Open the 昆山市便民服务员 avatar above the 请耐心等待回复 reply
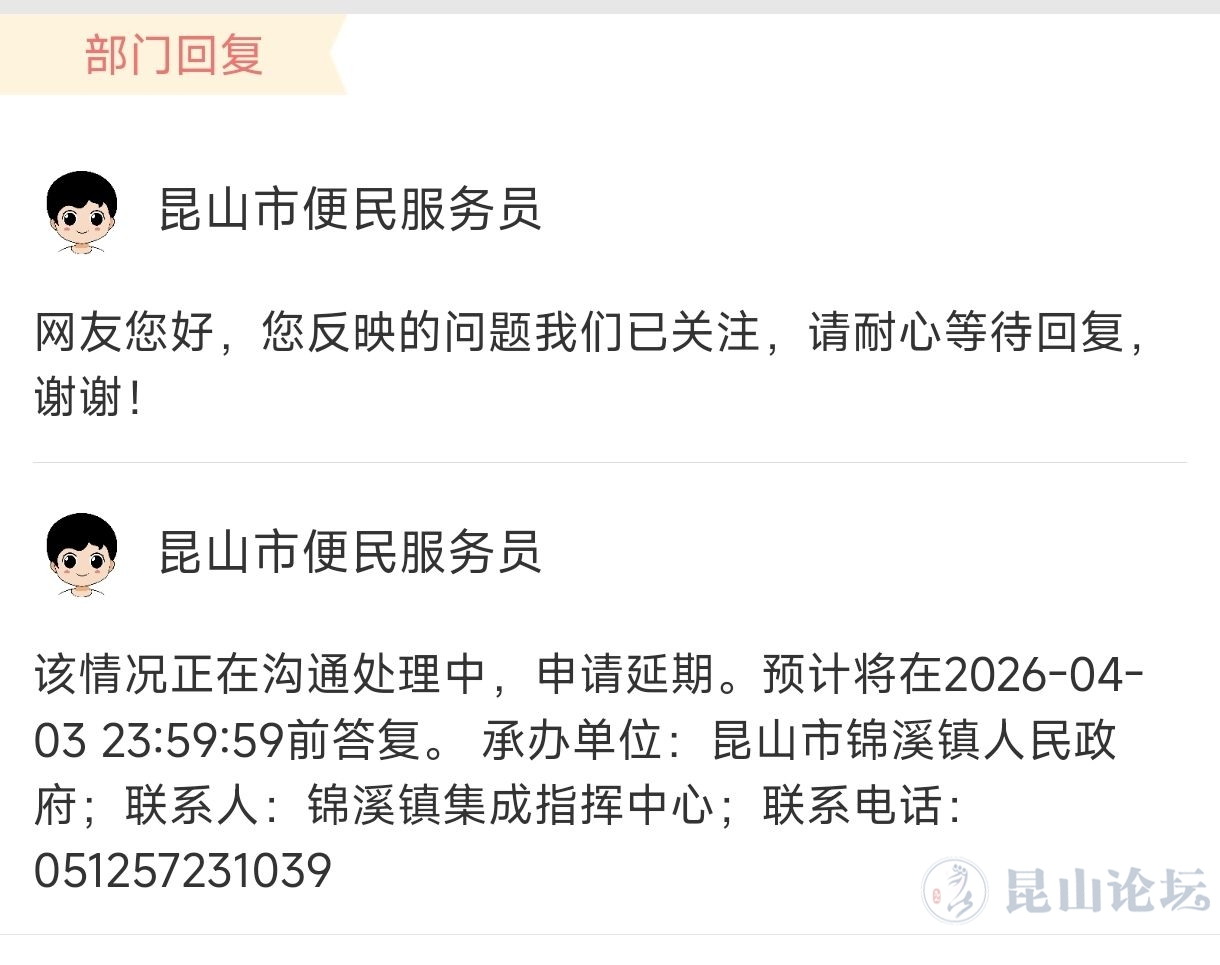Screen dimensions: 1220x965 tap(82, 212)
